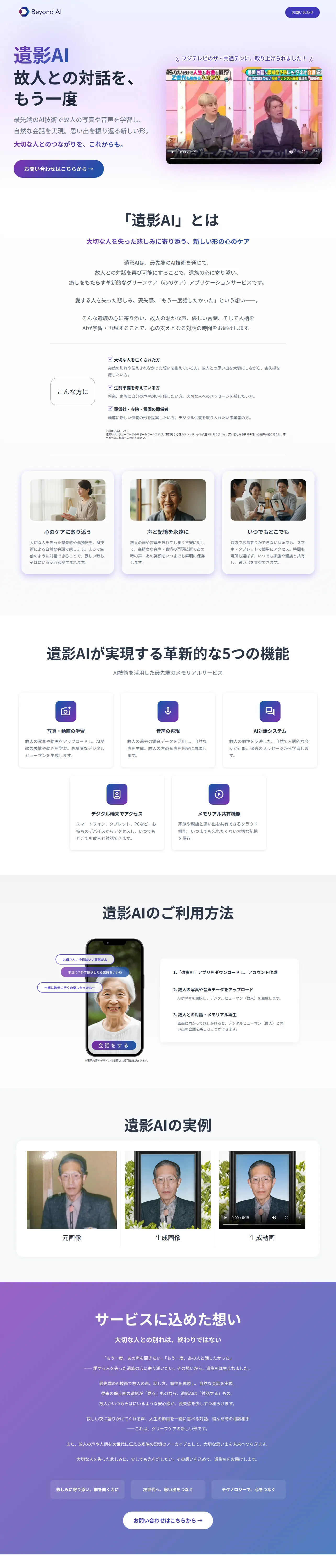Mute the Fuji TV feature video
This screenshot has height=1568, width=336.
[x=291, y=152]
